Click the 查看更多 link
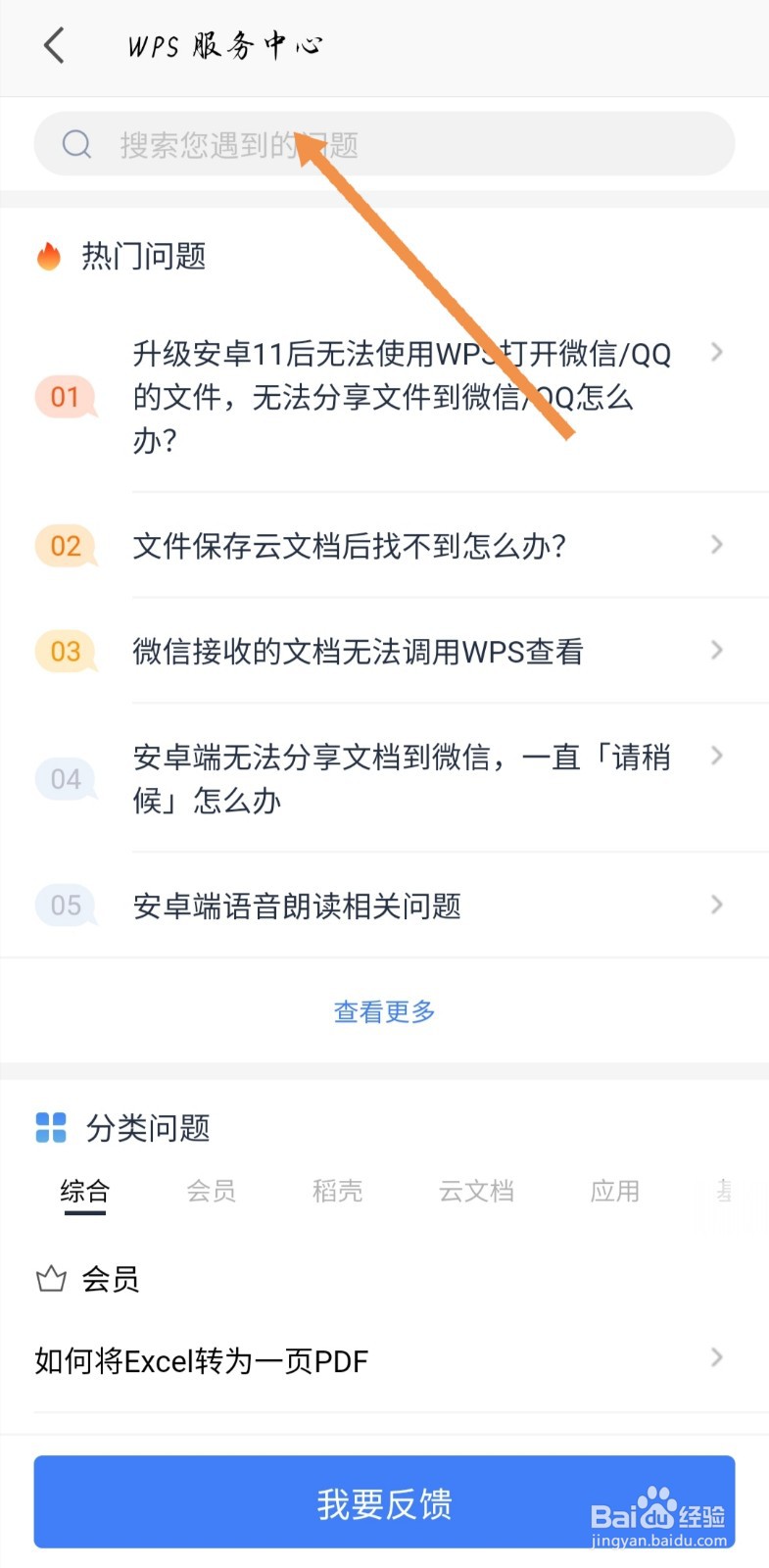 (x=384, y=1011)
